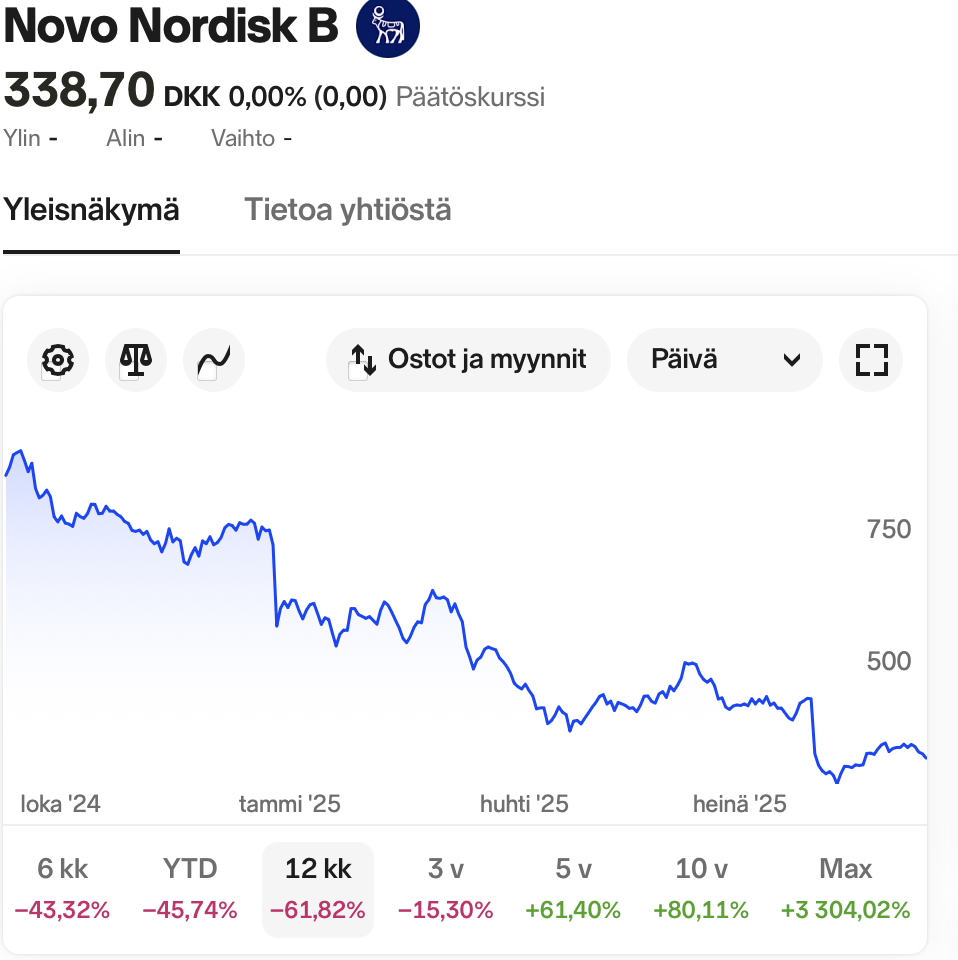Open chart settings gear icon

click(57, 359)
